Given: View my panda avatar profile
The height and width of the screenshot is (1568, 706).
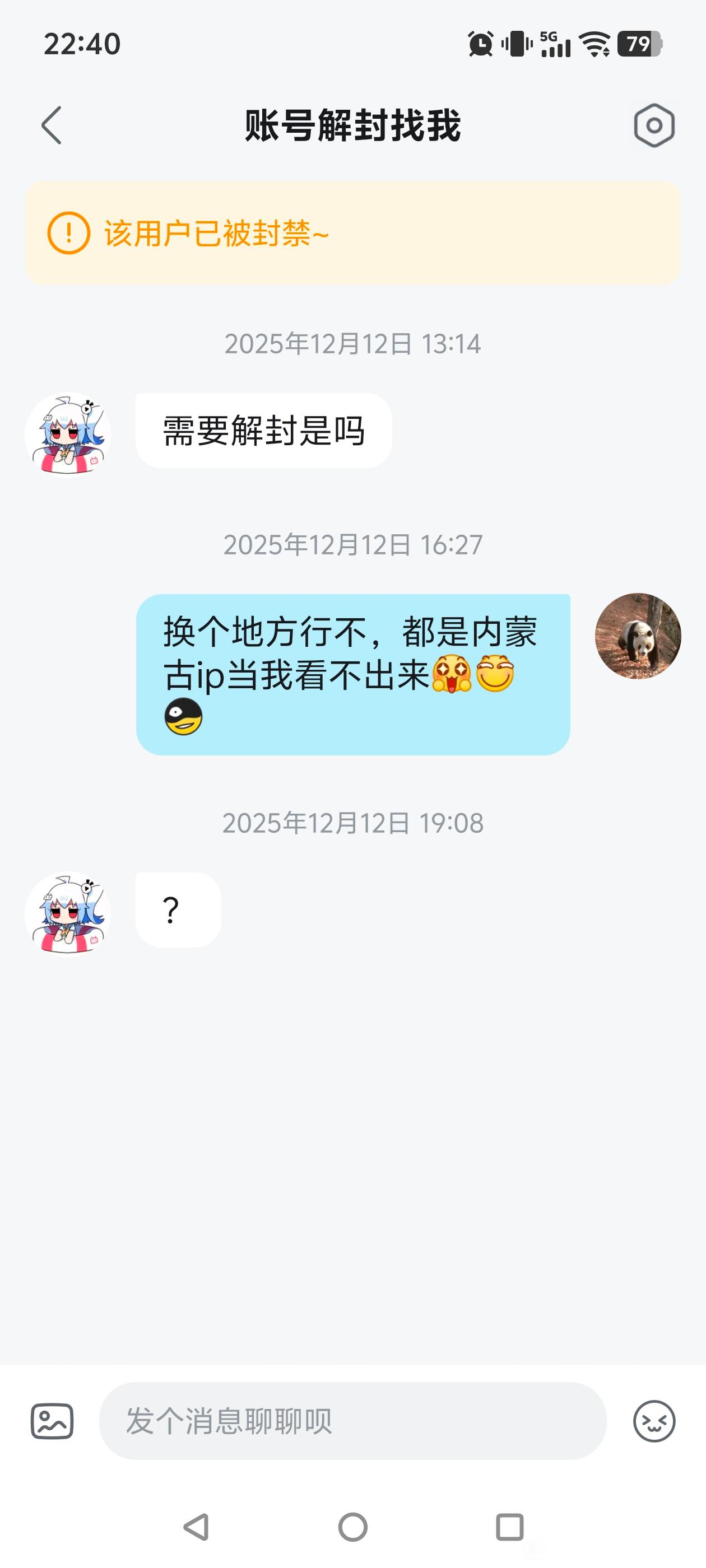Looking at the screenshot, I should click(x=638, y=636).
